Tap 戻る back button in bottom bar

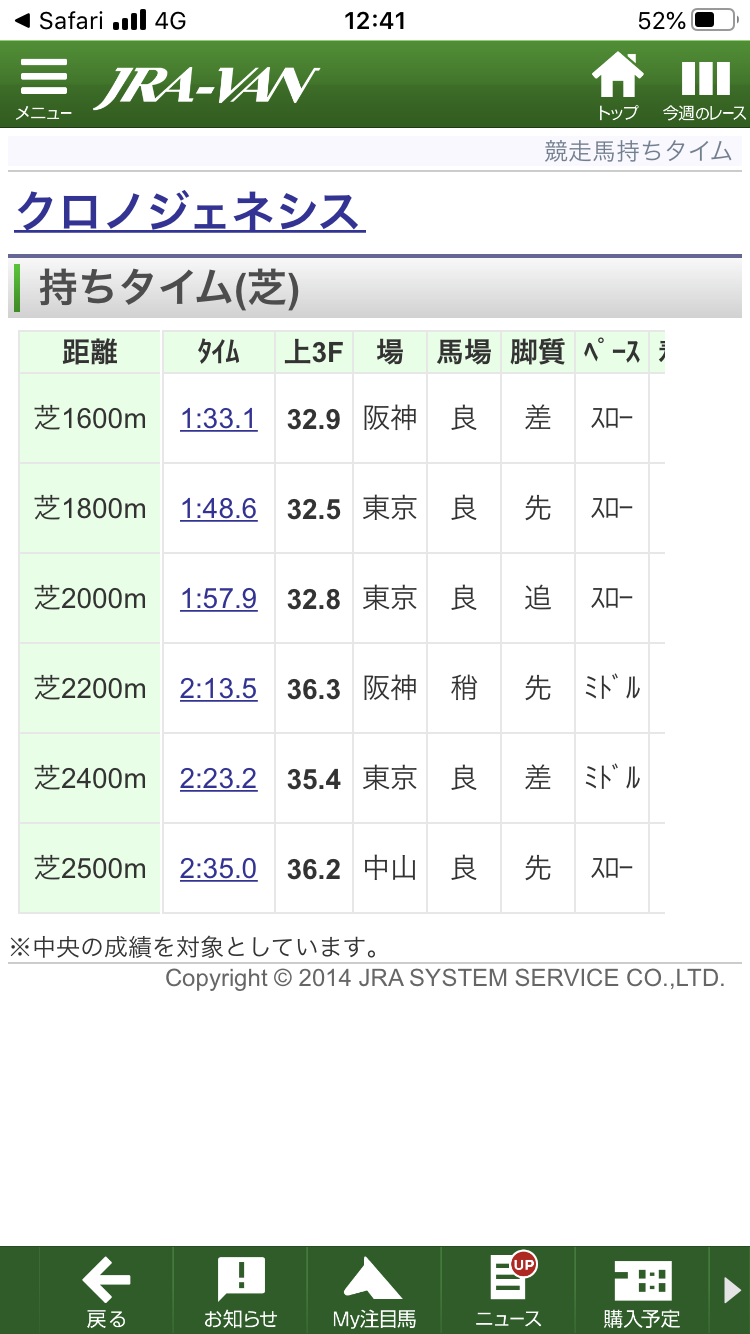(106, 1291)
